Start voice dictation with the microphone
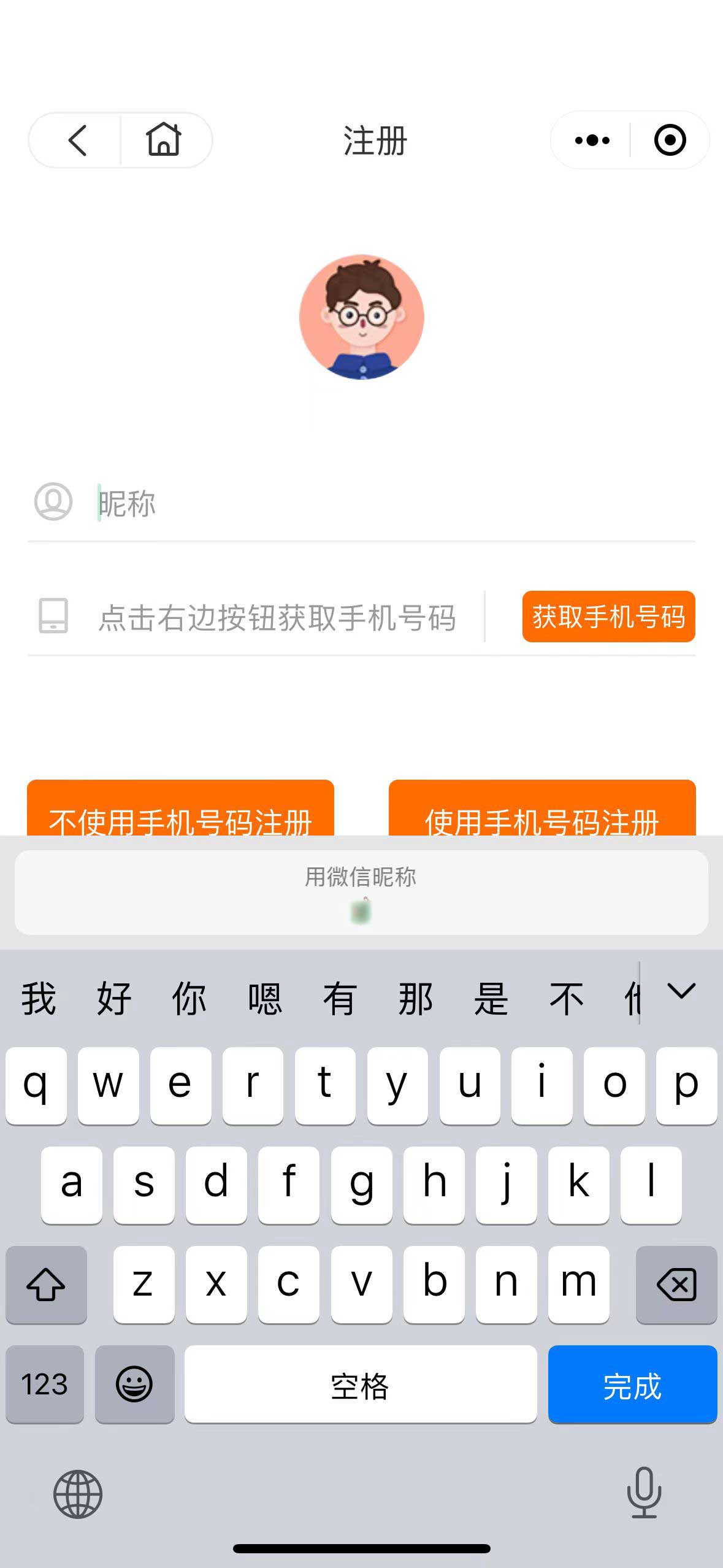 644,1493
